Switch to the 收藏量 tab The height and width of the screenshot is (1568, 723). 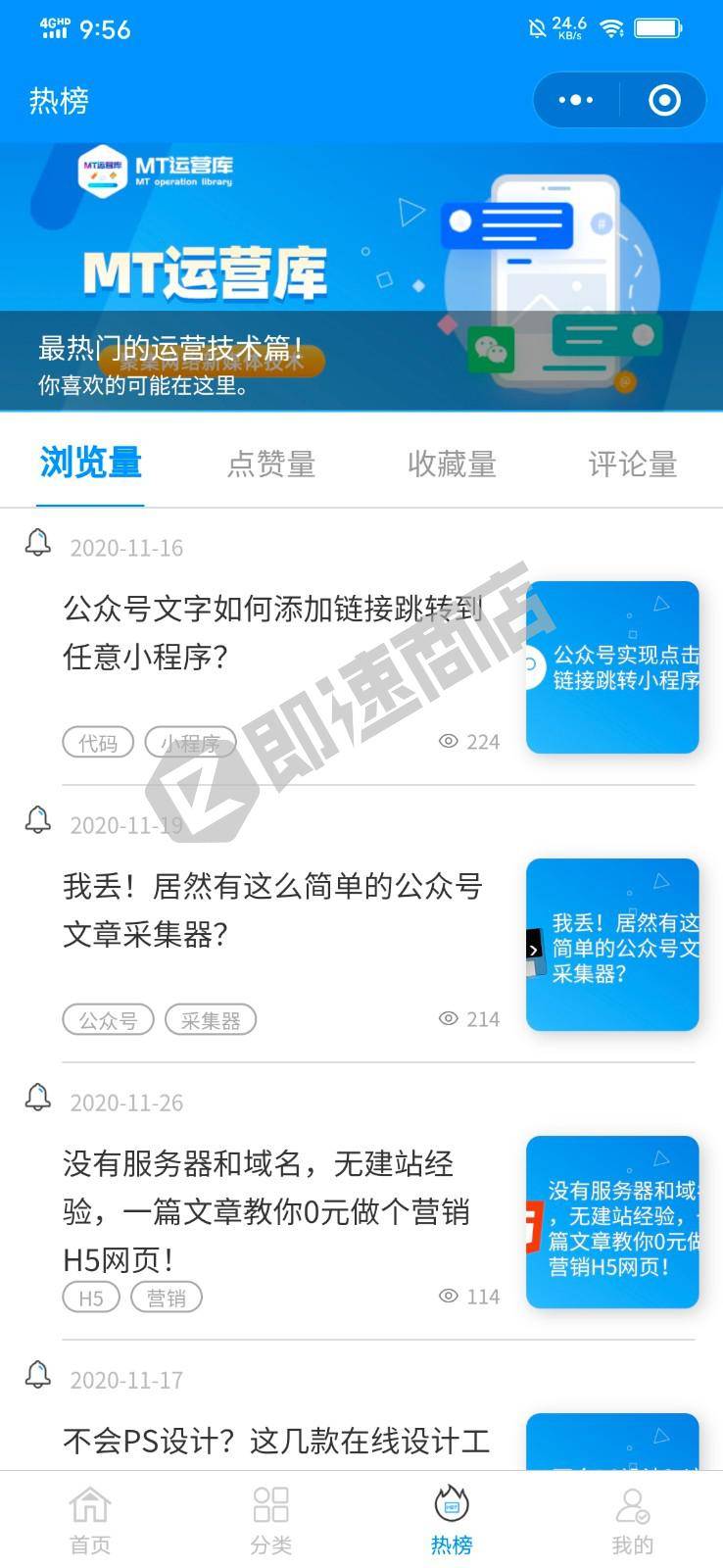452,464
